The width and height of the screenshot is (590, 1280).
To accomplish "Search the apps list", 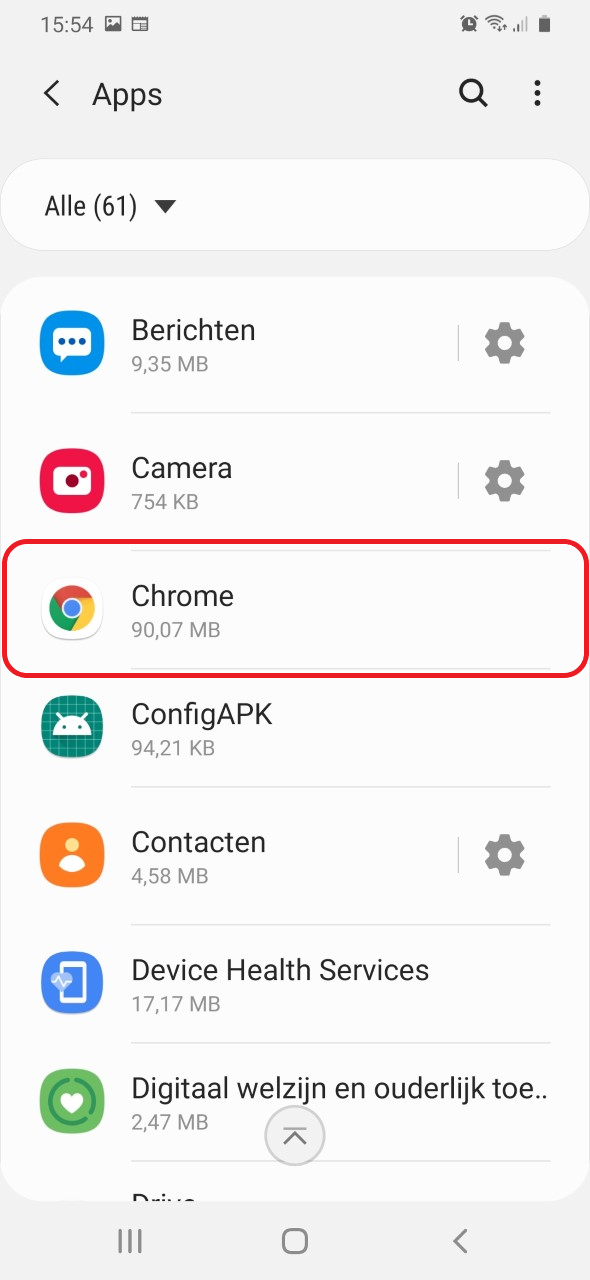I will pyautogui.click(x=473, y=94).
